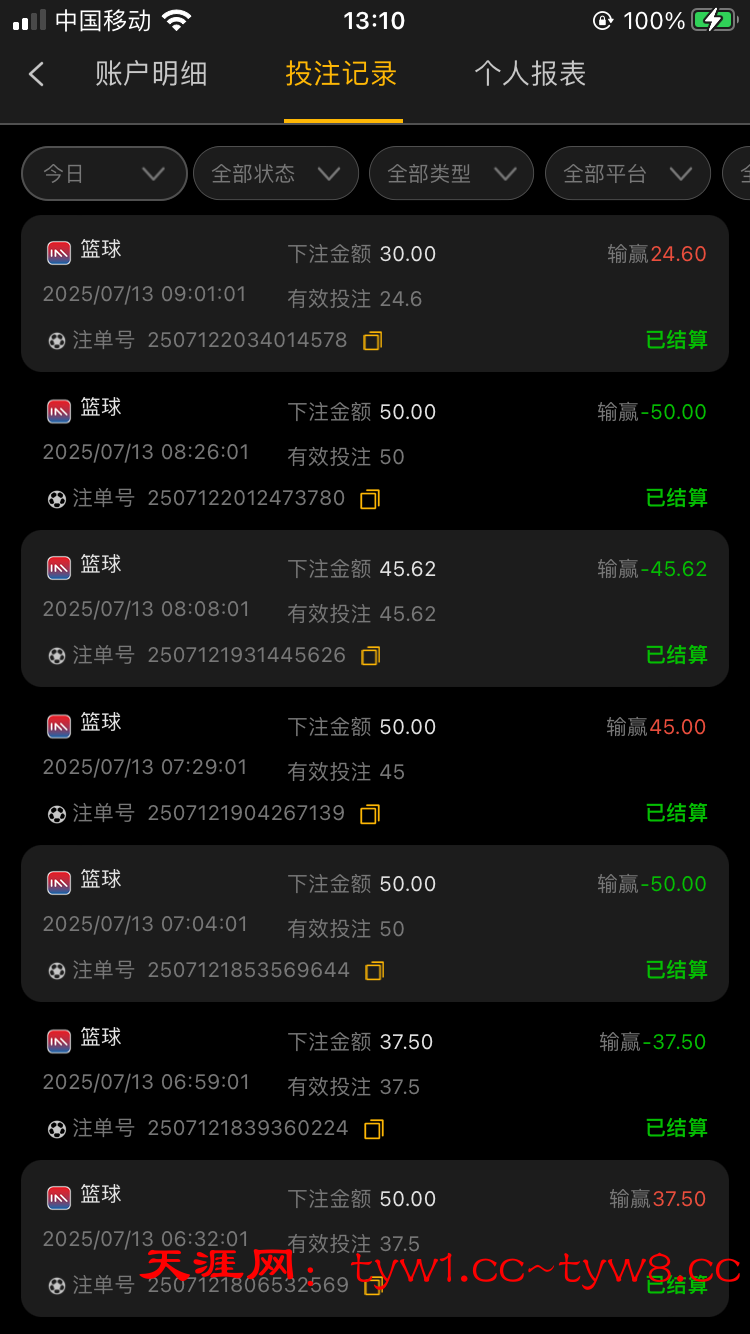Open the 09:01:01 basketball bet record
Image resolution: width=750 pixels, height=1334 pixels.
[x=374, y=293]
